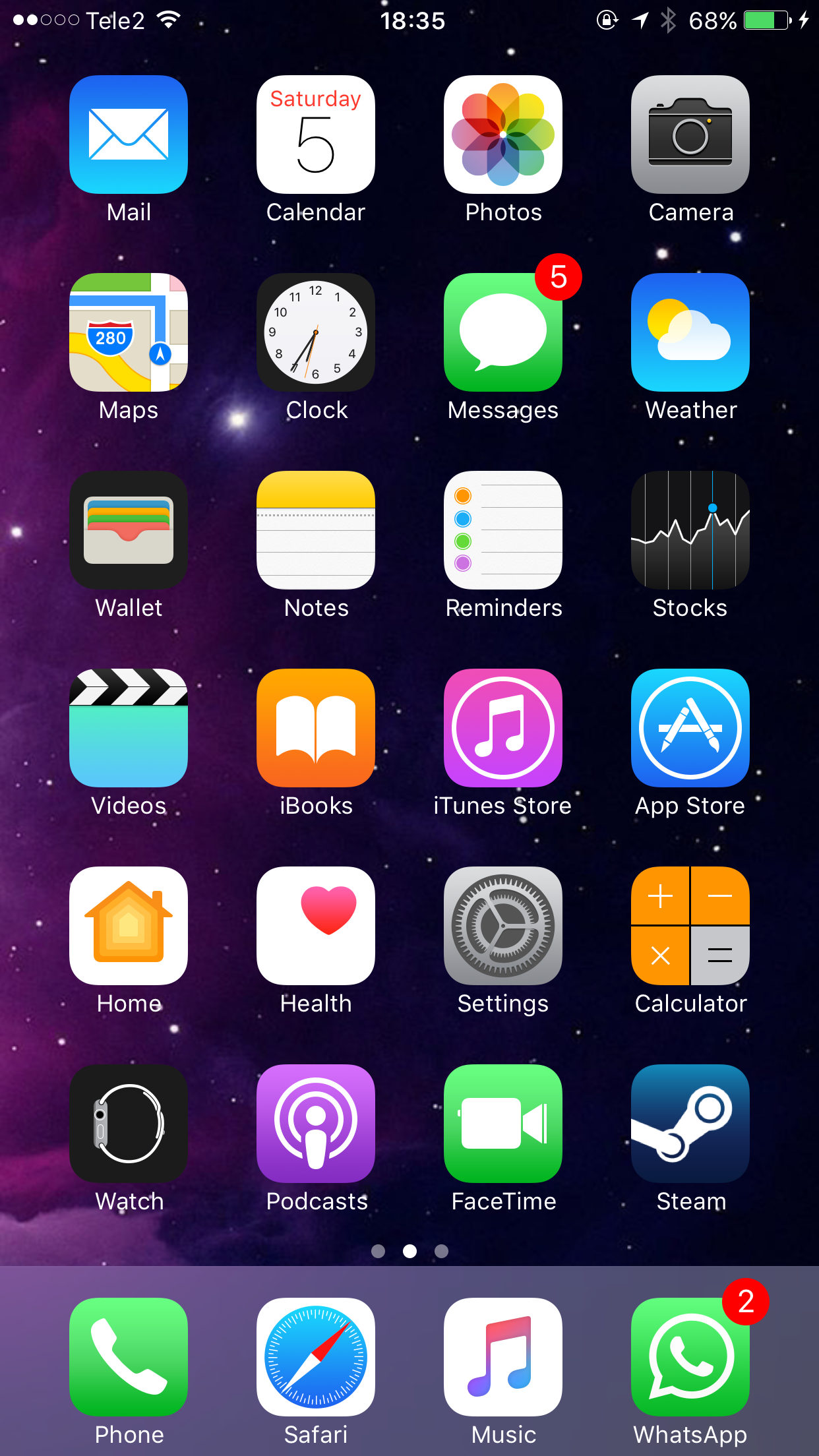
Task: View Stocks app
Action: point(690,530)
